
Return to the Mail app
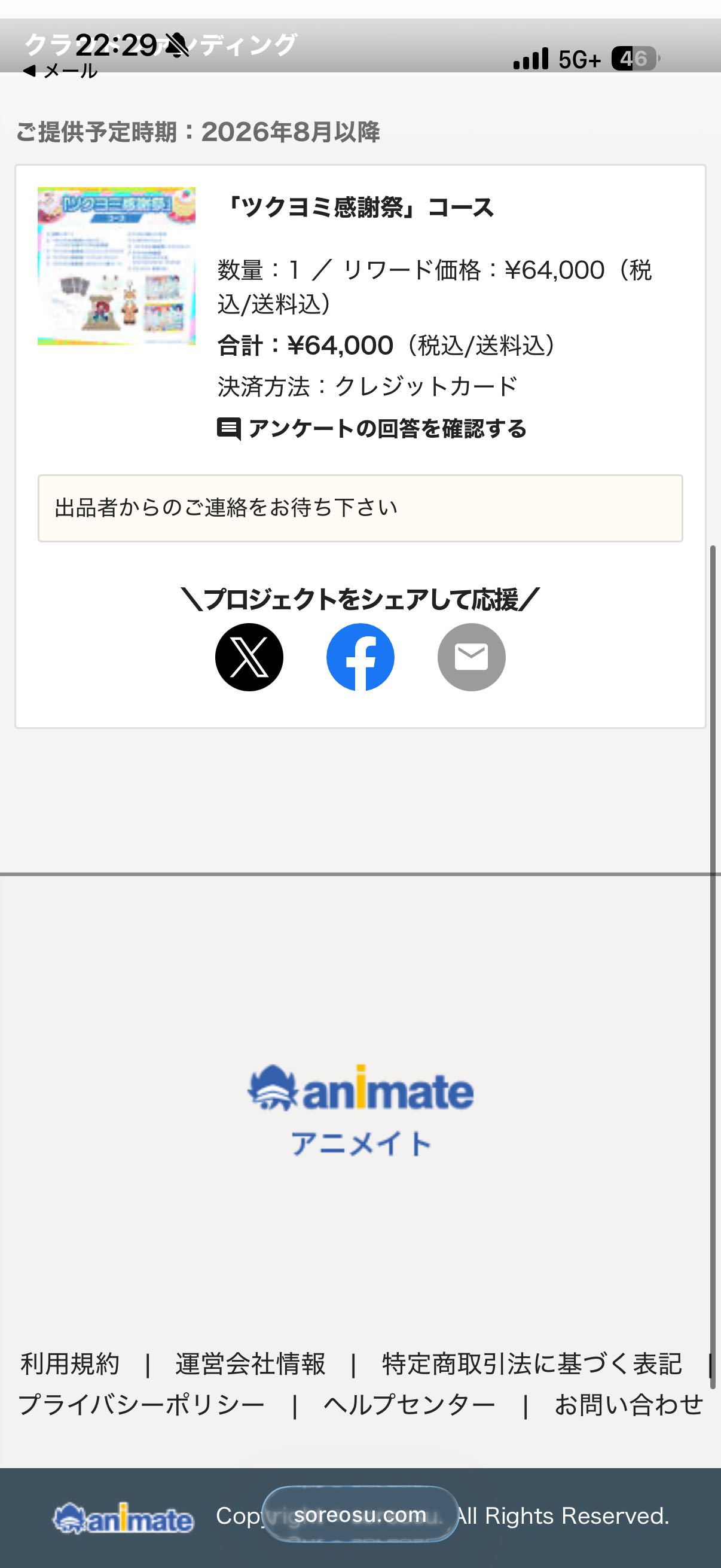[x=60, y=71]
